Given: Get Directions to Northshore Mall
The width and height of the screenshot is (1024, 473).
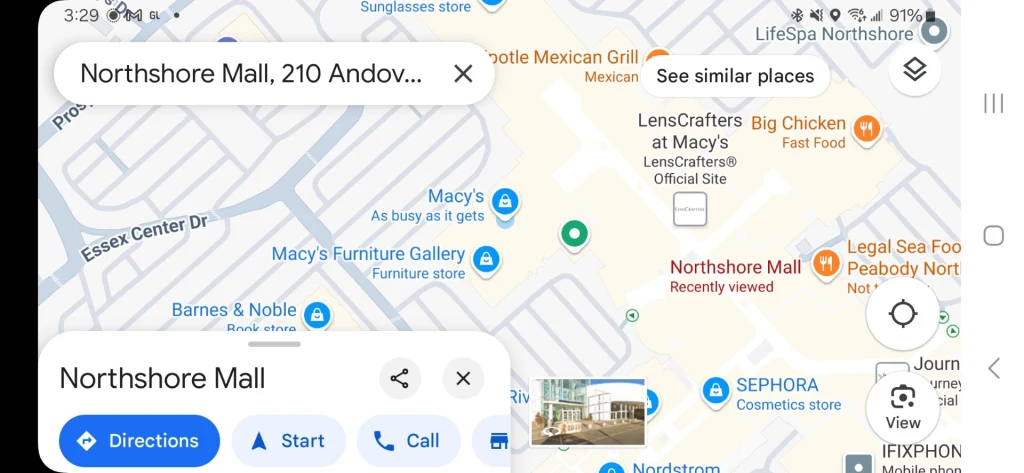Looking at the screenshot, I should (139, 441).
